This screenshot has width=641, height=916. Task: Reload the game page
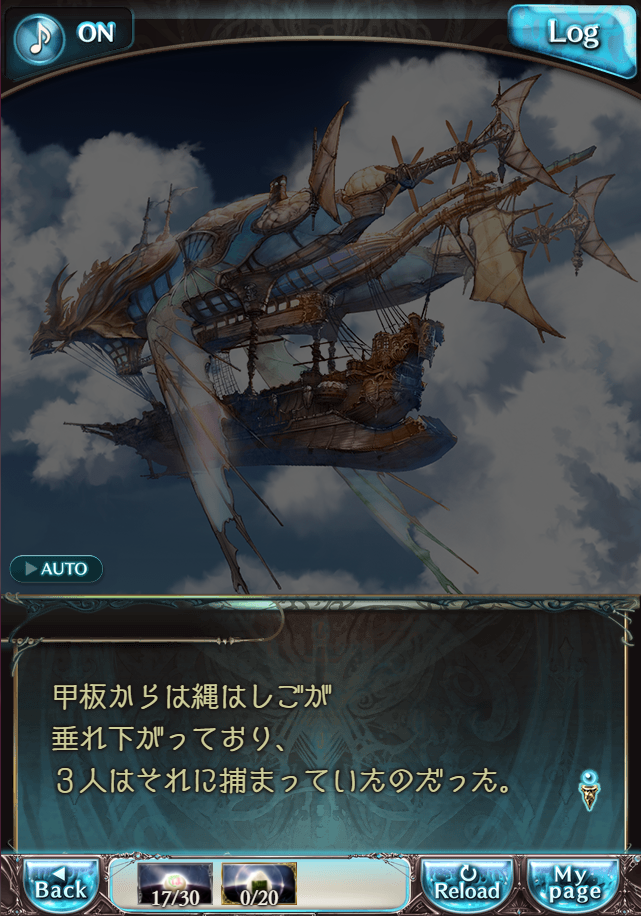pyautogui.click(x=467, y=884)
